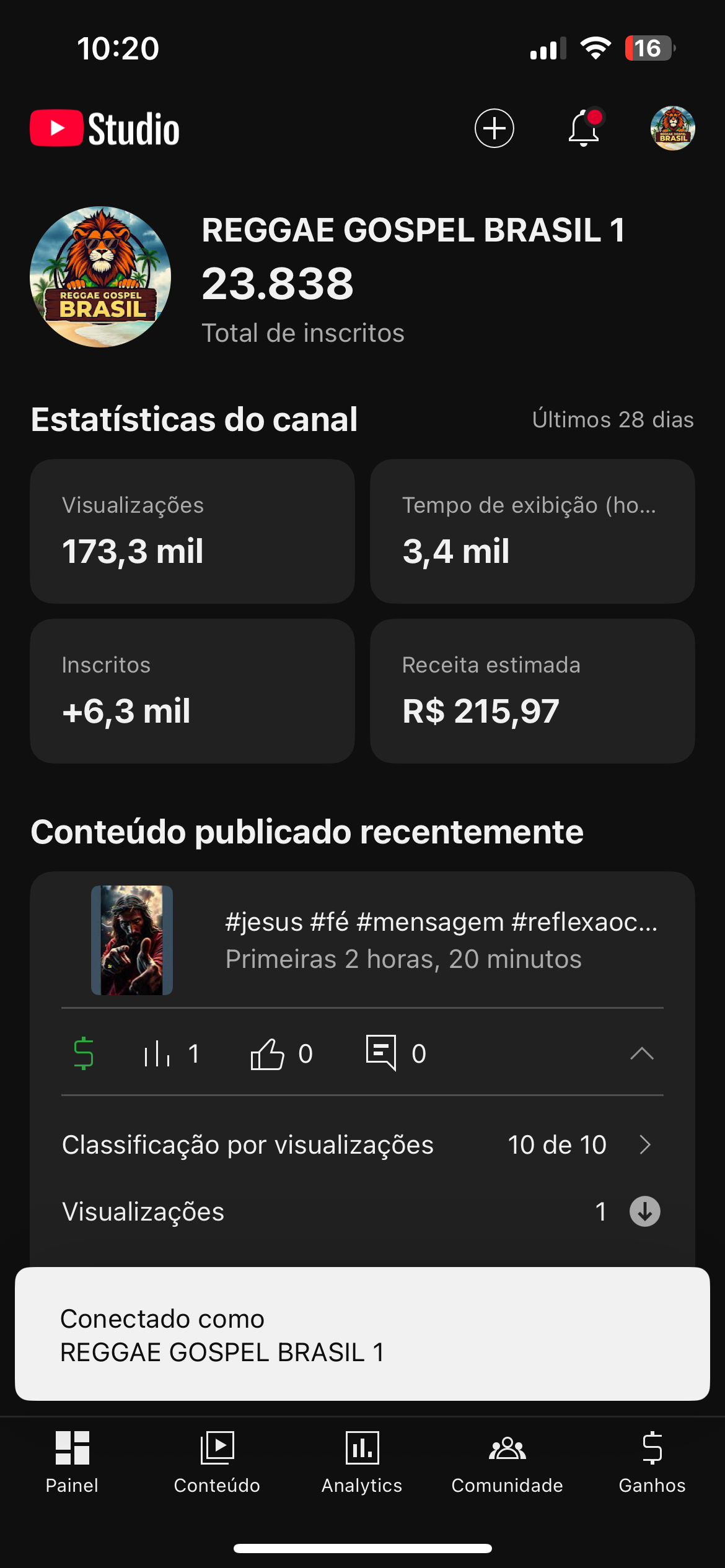Image resolution: width=725 pixels, height=1568 pixels.
Task: Collapse the recent video details chevron
Action: click(642, 1053)
